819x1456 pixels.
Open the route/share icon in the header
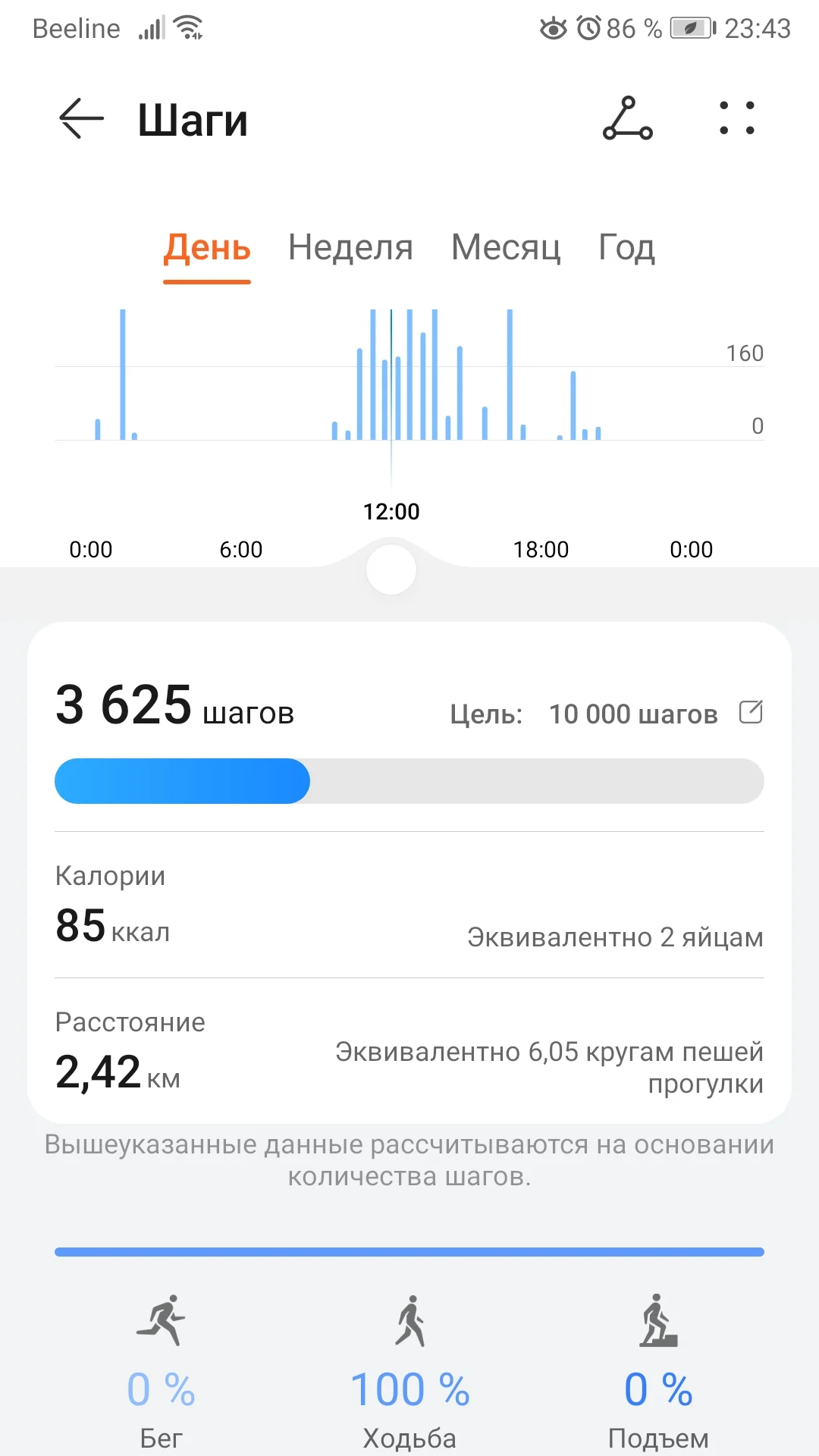click(627, 119)
